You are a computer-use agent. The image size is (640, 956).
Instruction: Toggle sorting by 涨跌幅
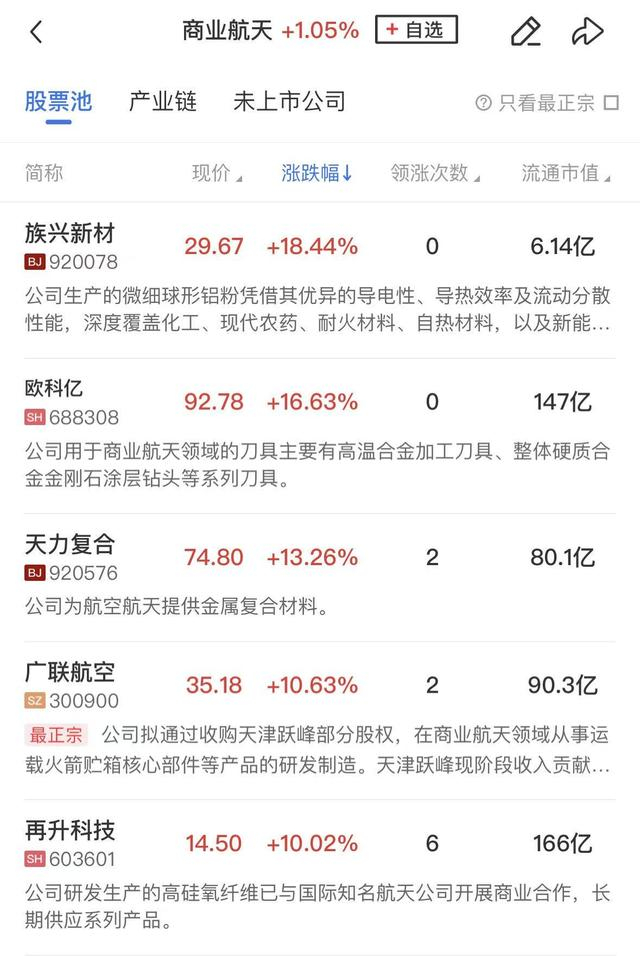[317, 173]
